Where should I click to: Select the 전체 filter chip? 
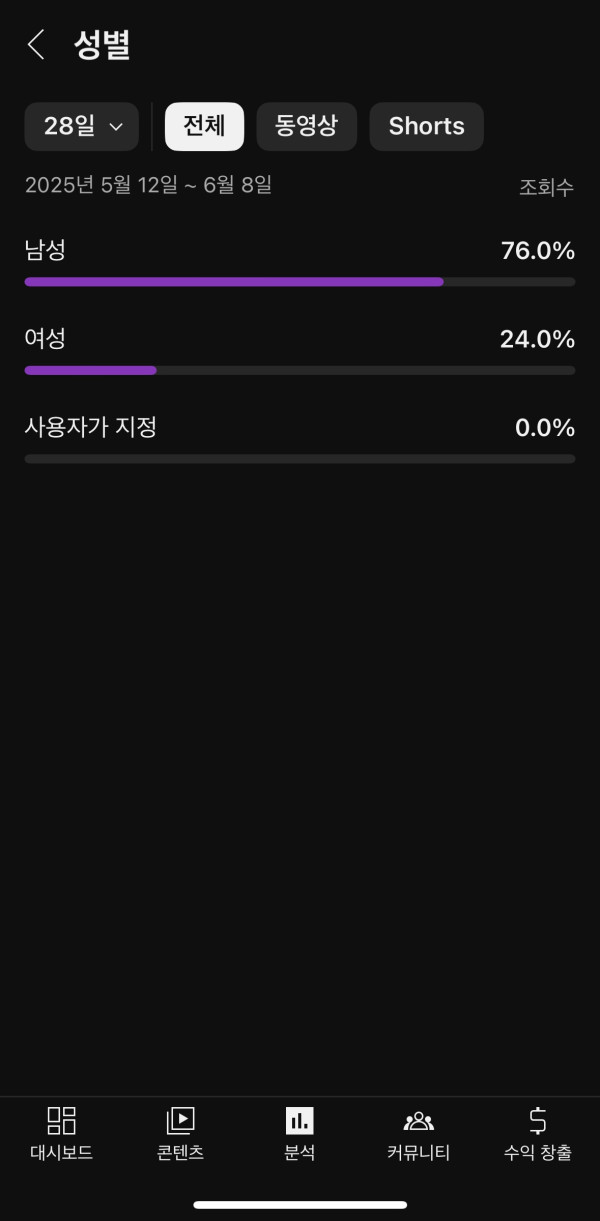coord(204,127)
